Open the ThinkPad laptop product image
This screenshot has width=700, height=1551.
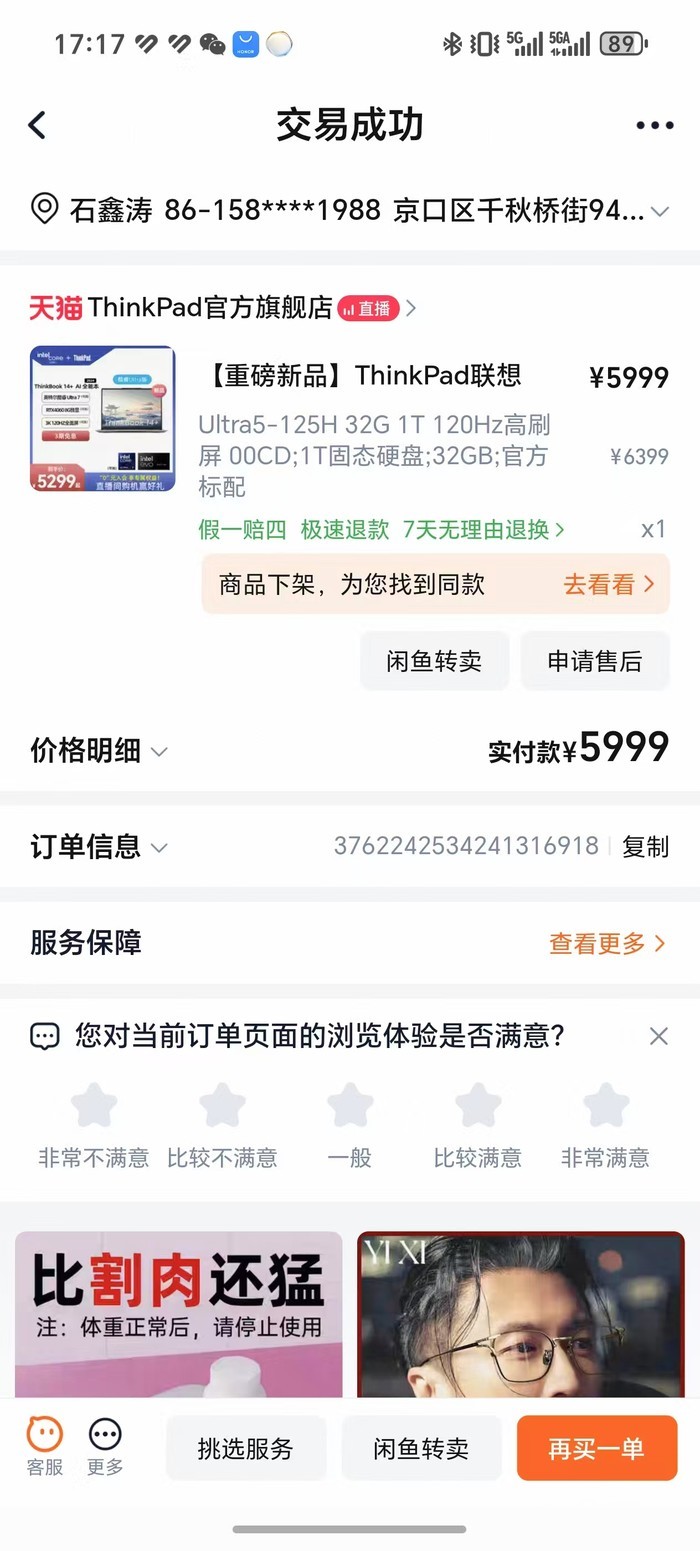coord(102,419)
